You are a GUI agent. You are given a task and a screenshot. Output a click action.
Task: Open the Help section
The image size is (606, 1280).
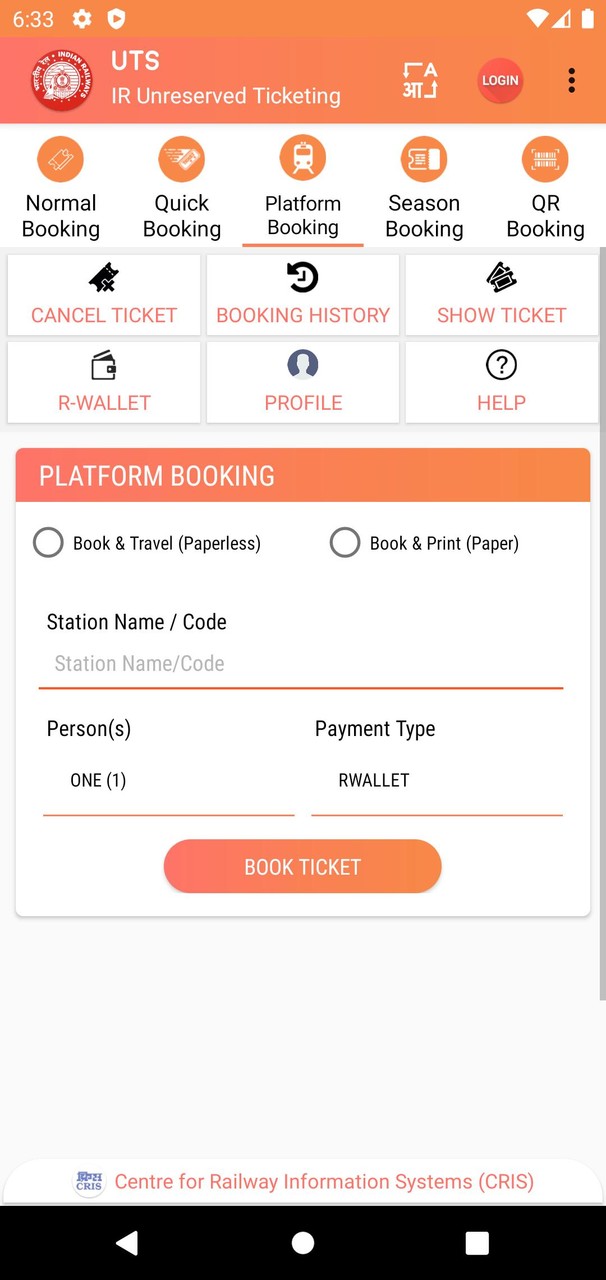tap(501, 382)
